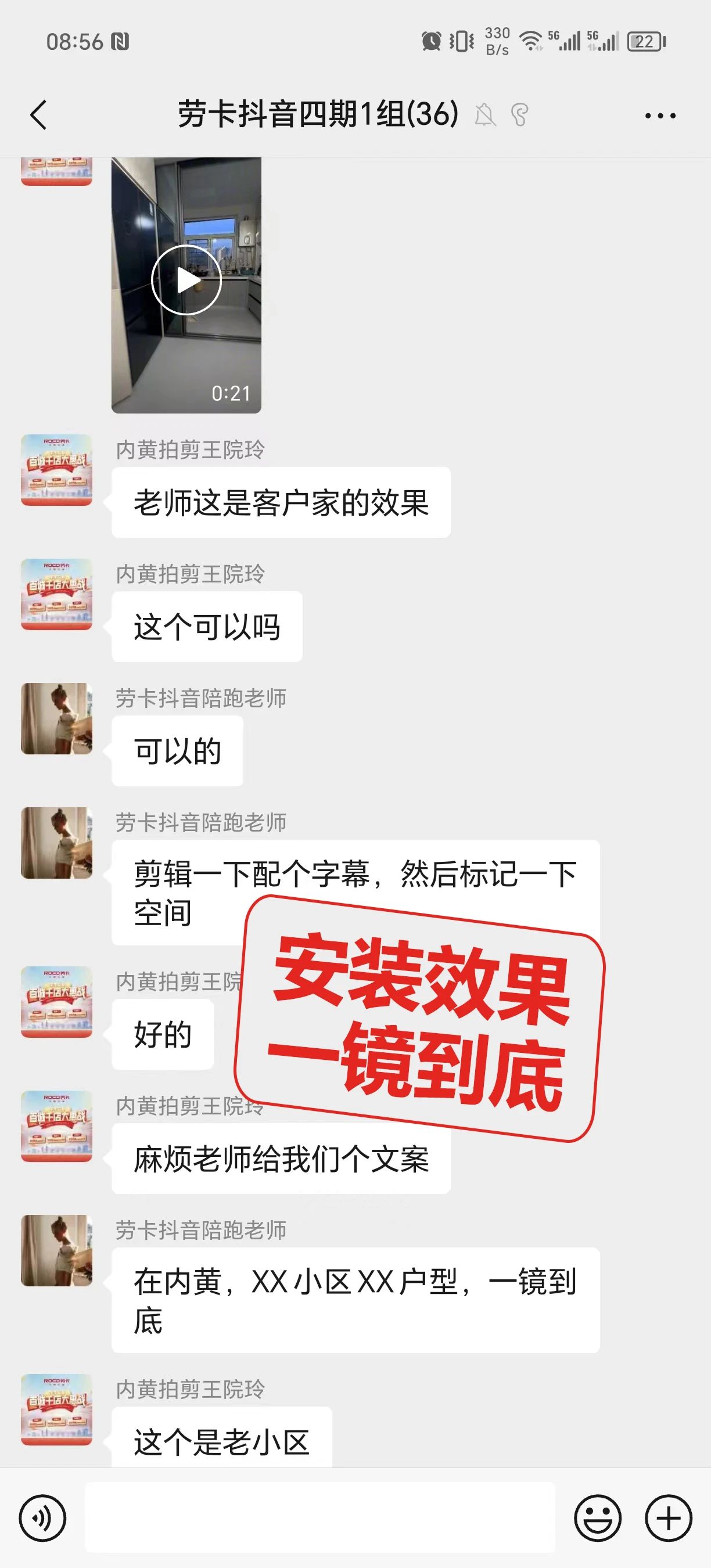This screenshot has height=1568, width=711.
Task: Open profile photo beside 这个可以吗
Action: (56, 594)
